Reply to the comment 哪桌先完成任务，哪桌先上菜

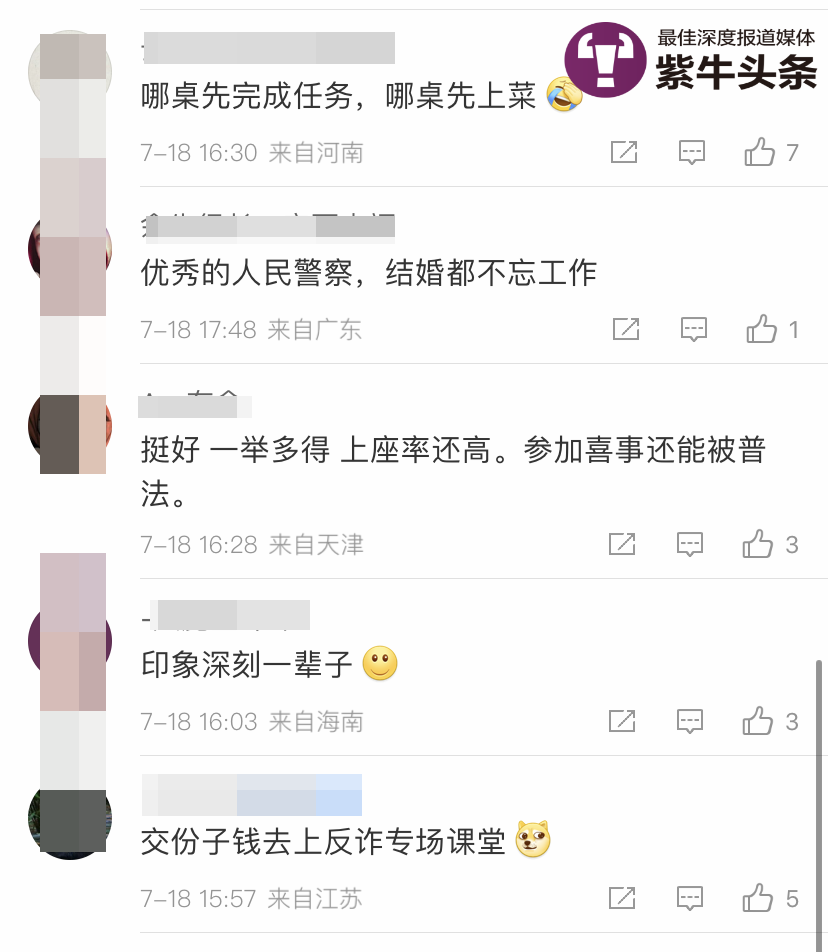tap(692, 152)
